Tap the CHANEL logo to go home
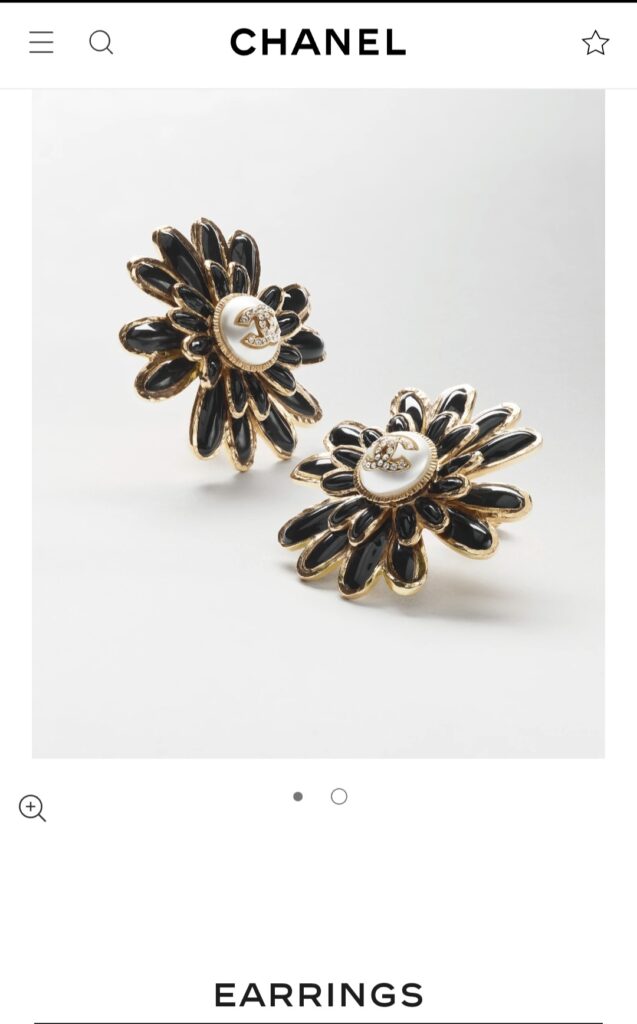The width and height of the screenshot is (637, 1024). click(x=318, y=42)
